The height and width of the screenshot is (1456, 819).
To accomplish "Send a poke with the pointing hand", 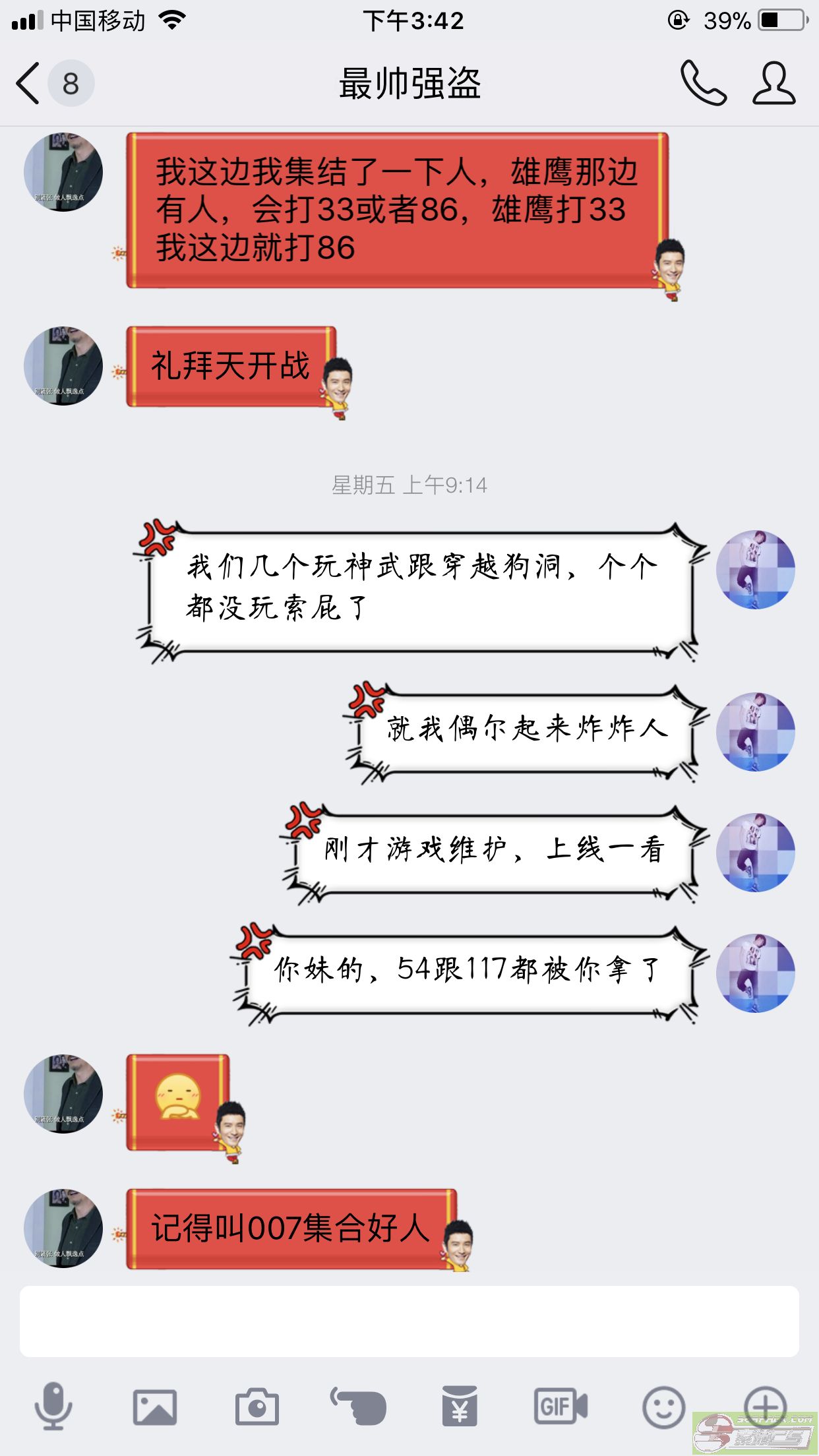I will coord(358,1406).
